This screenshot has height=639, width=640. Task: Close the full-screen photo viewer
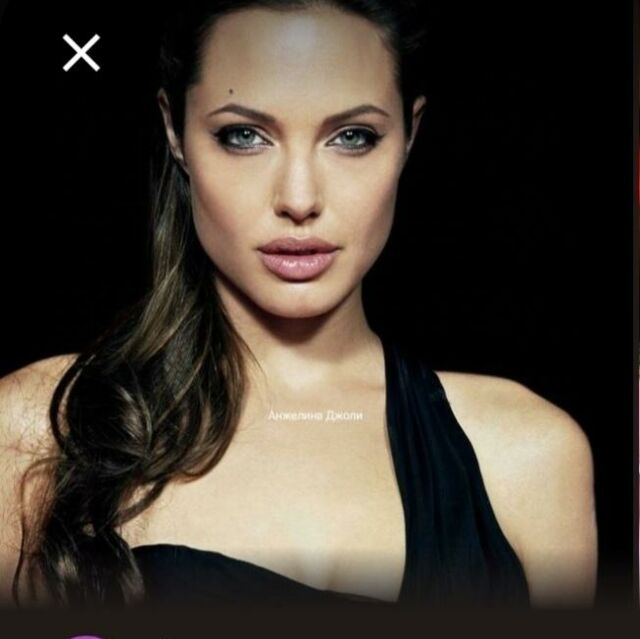81,53
